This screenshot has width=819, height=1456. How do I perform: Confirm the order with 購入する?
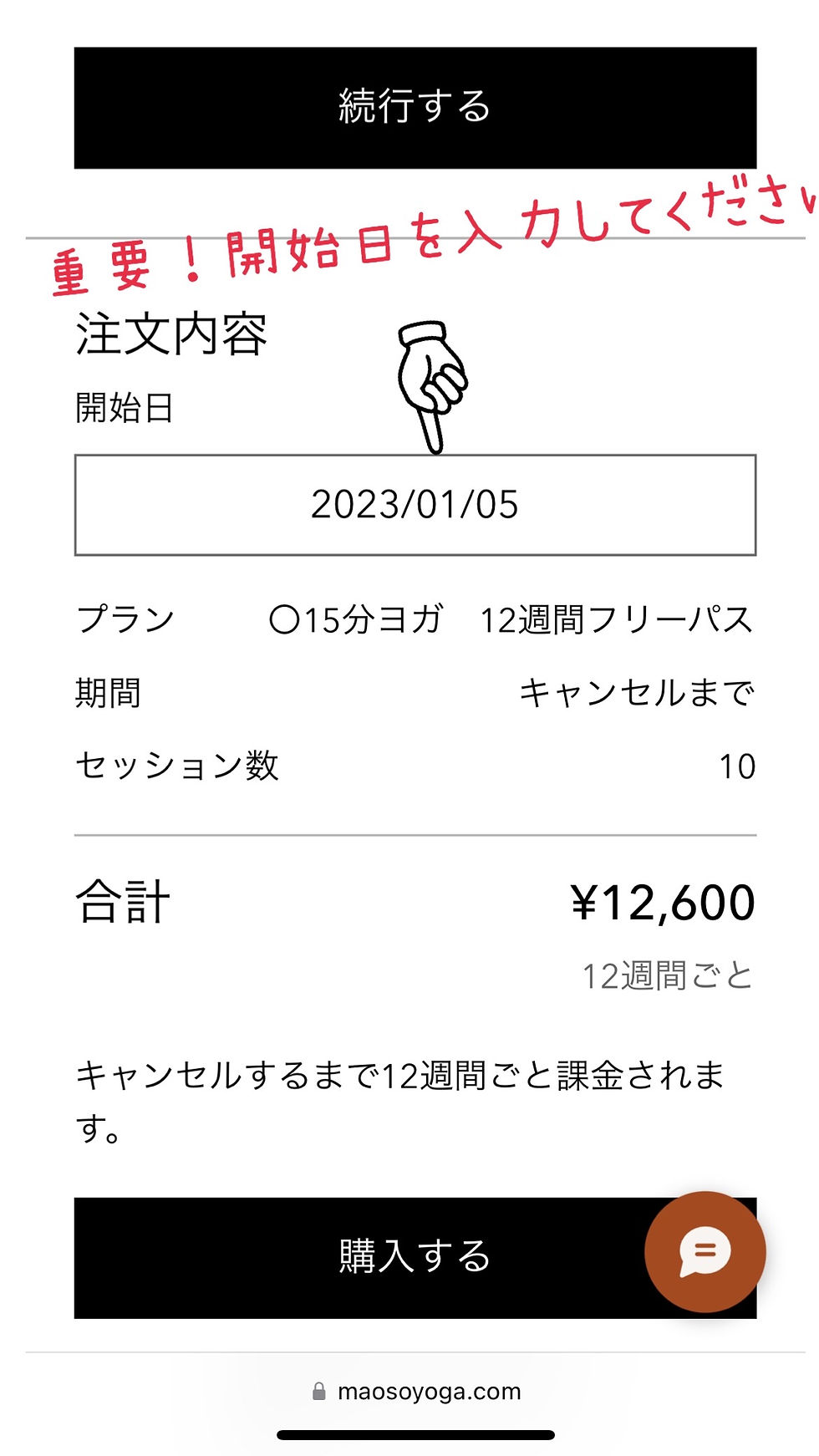tap(359, 1257)
